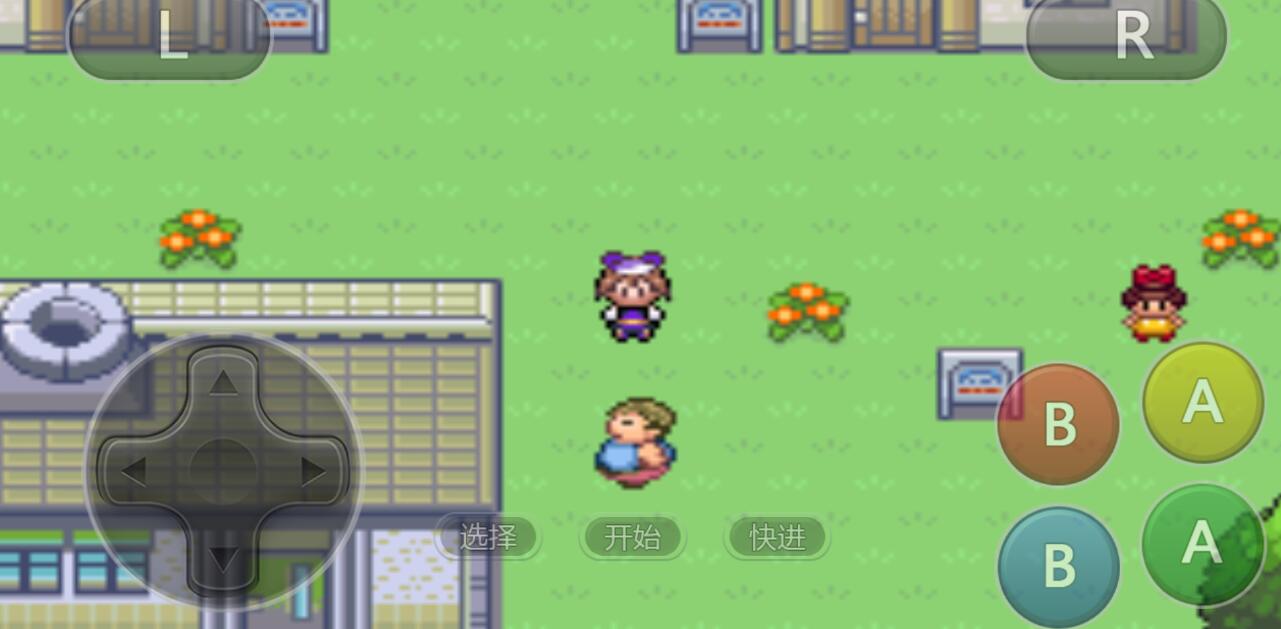The image size is (1281, 629).
Task: Tap the yellow A button
Action: pos(1202,402)
